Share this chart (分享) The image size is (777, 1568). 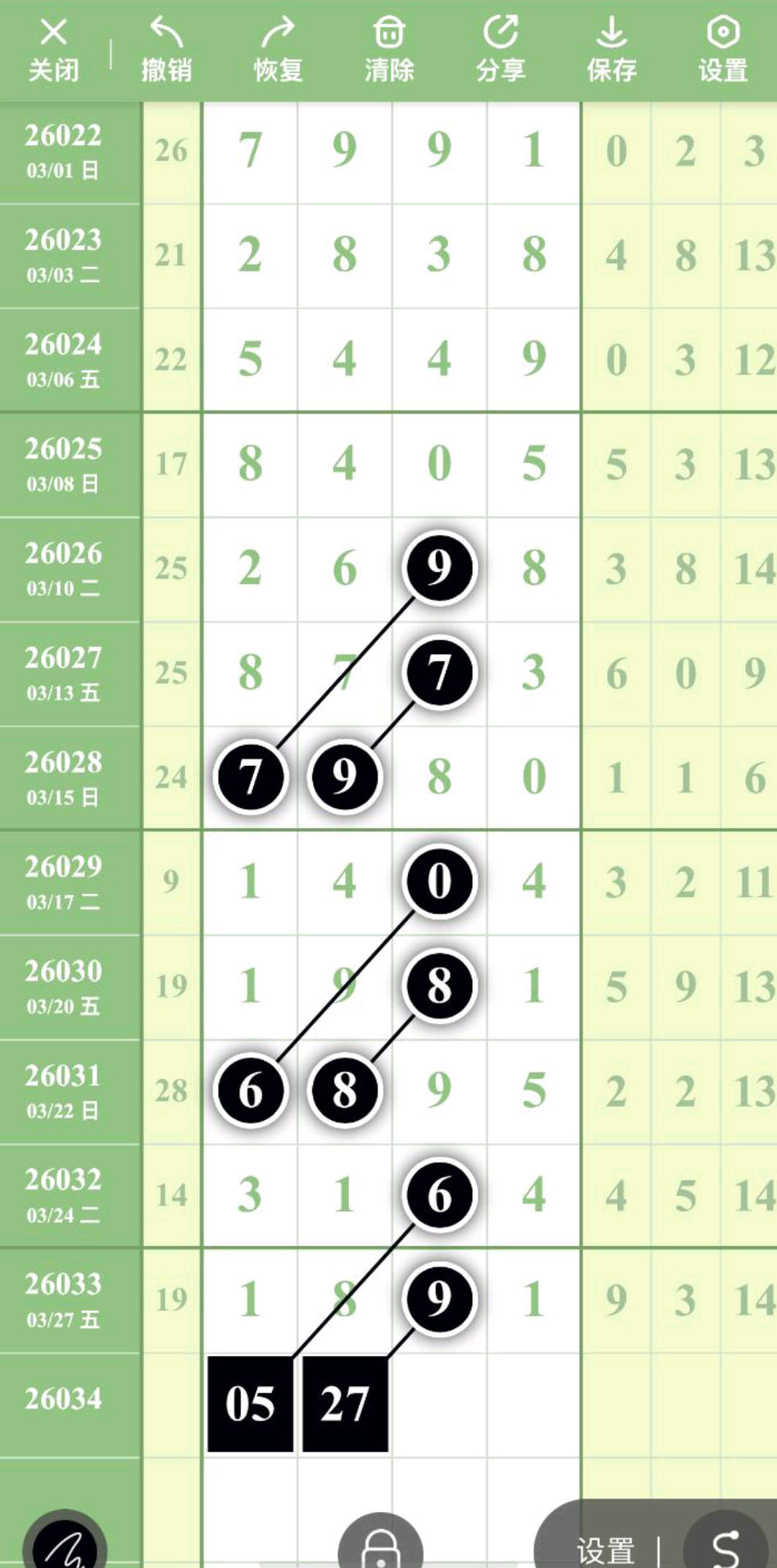click(x=501, y=50)
